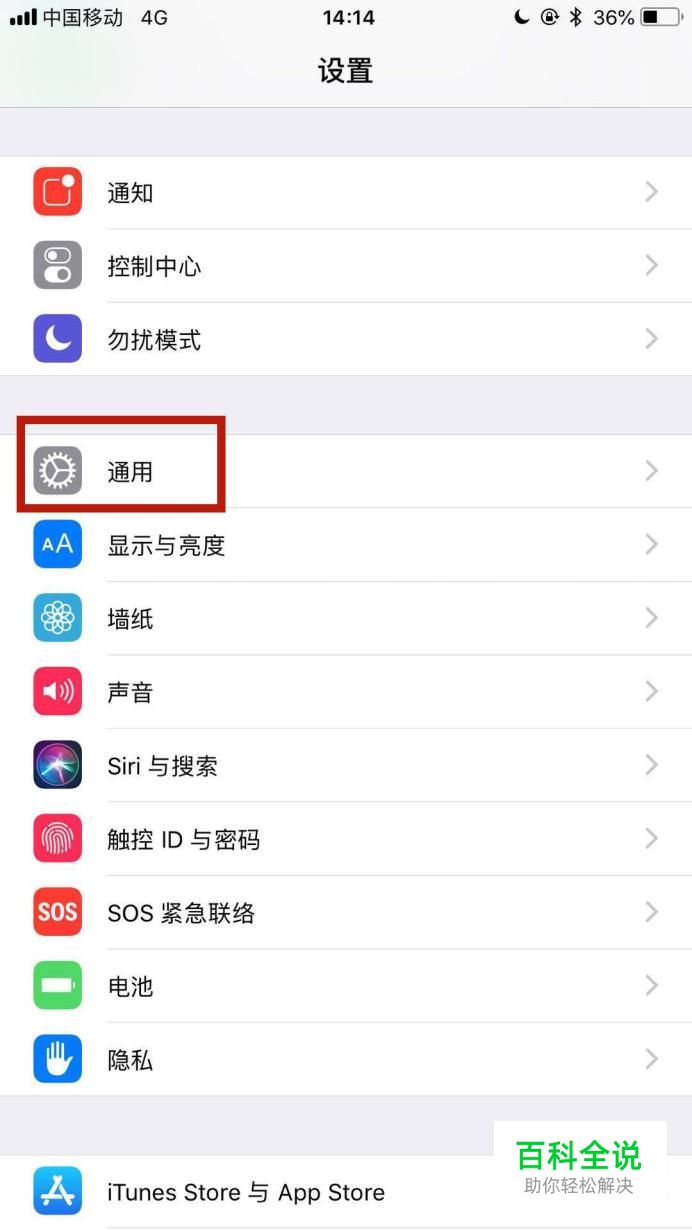Open the 通知 settings row

click(345, 192)
